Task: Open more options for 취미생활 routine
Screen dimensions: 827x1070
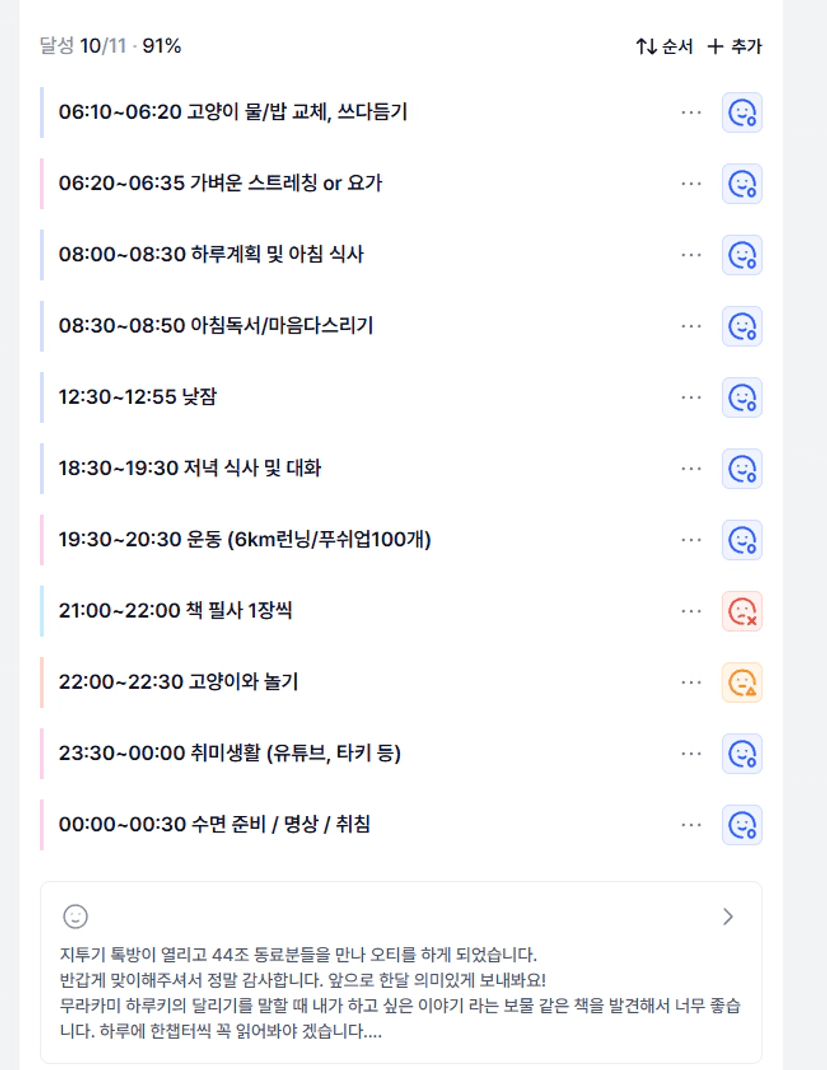Action: pyautogui.click(x=691, y=753)
